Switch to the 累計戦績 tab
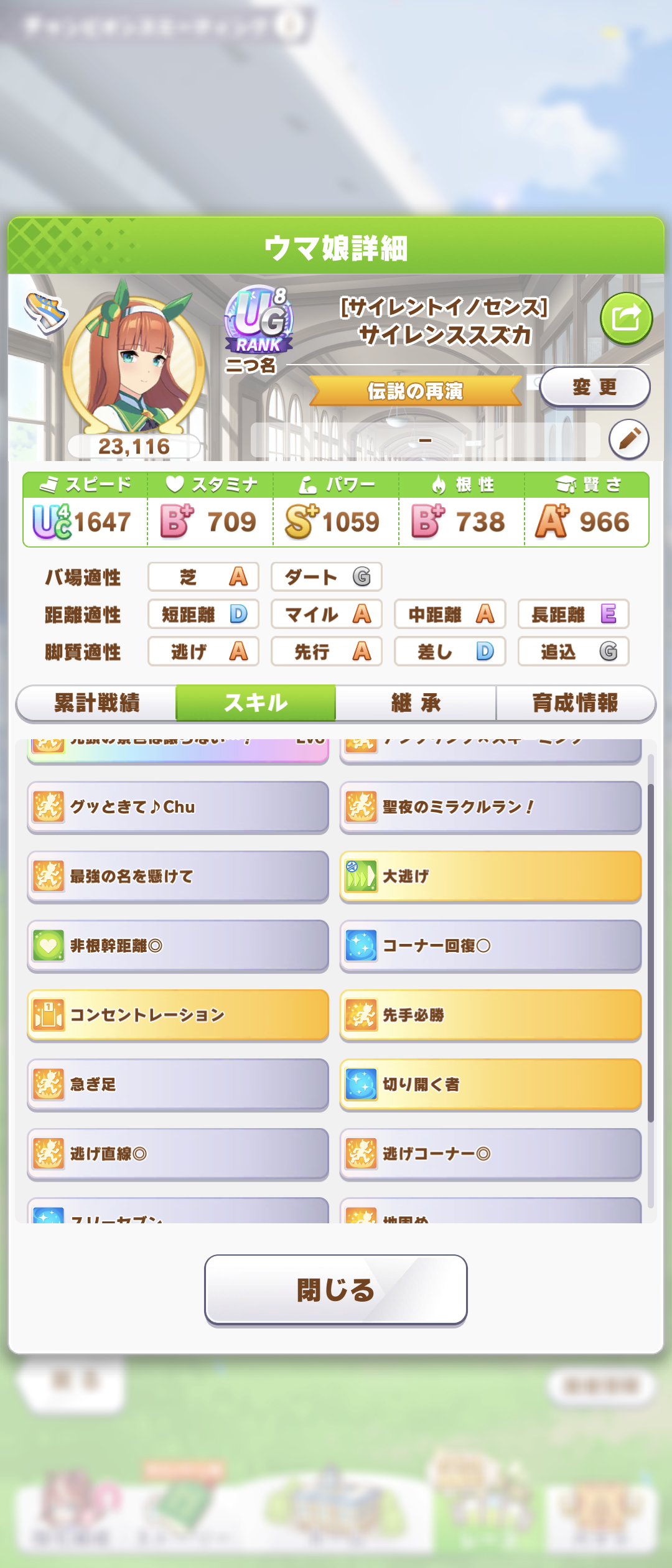This screenshot has width=672, height=1568. click(x=96, y=703)
